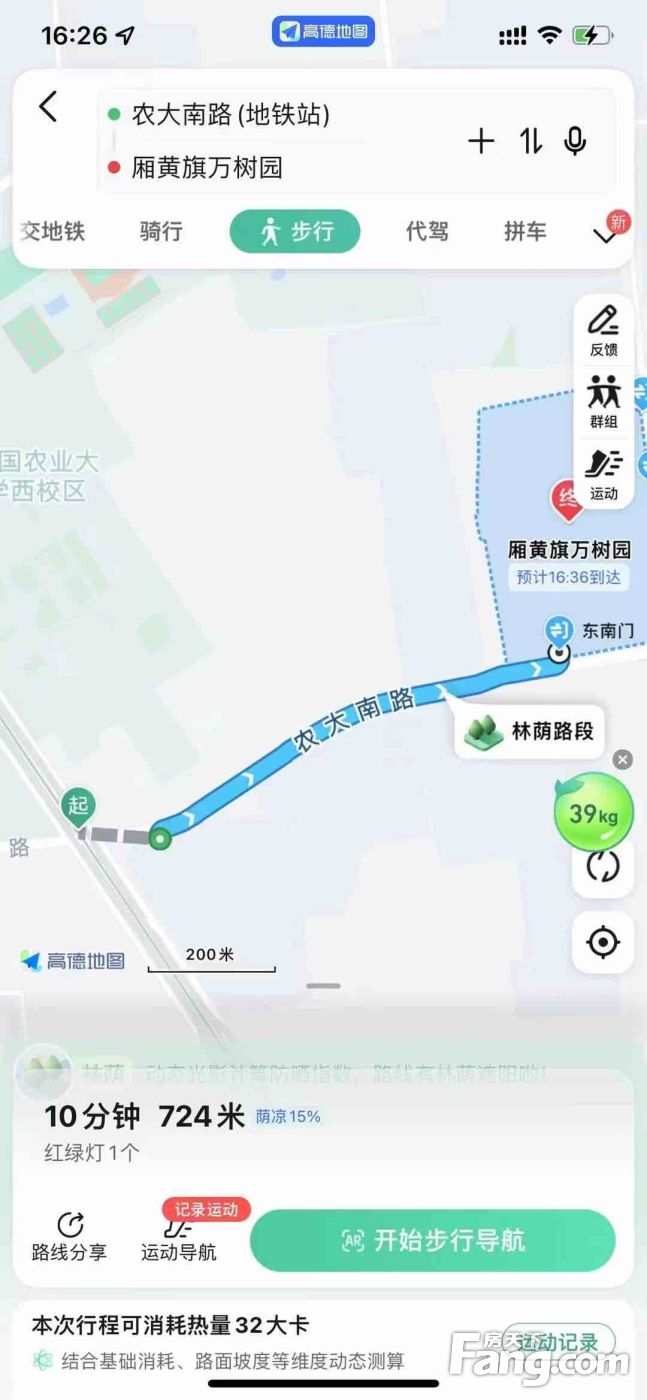Change the destination 厢黄旗万树园
The image size is (647, 1400).
tap(207, 168)
